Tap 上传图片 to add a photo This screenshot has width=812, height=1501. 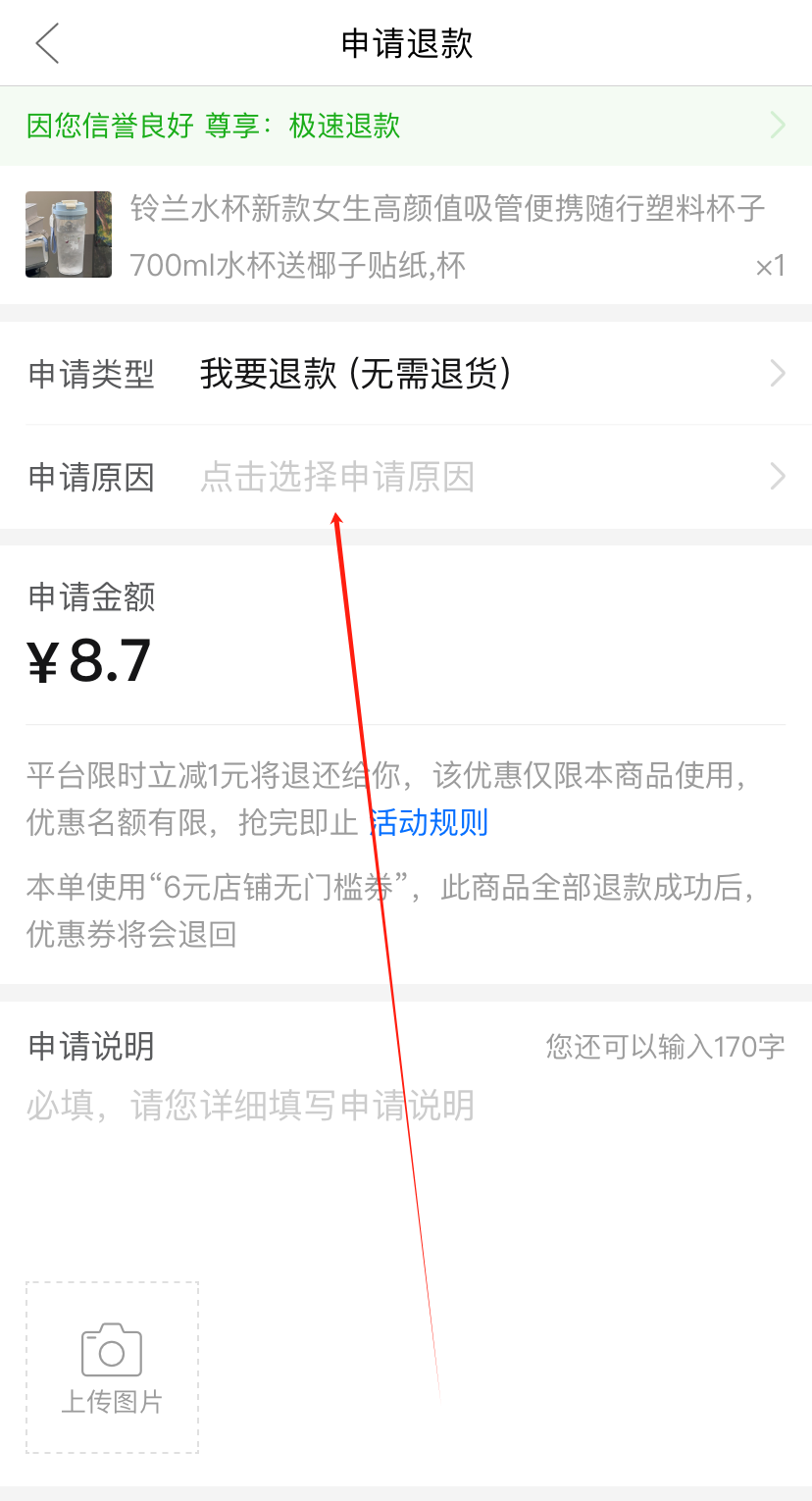(112, 1367)
